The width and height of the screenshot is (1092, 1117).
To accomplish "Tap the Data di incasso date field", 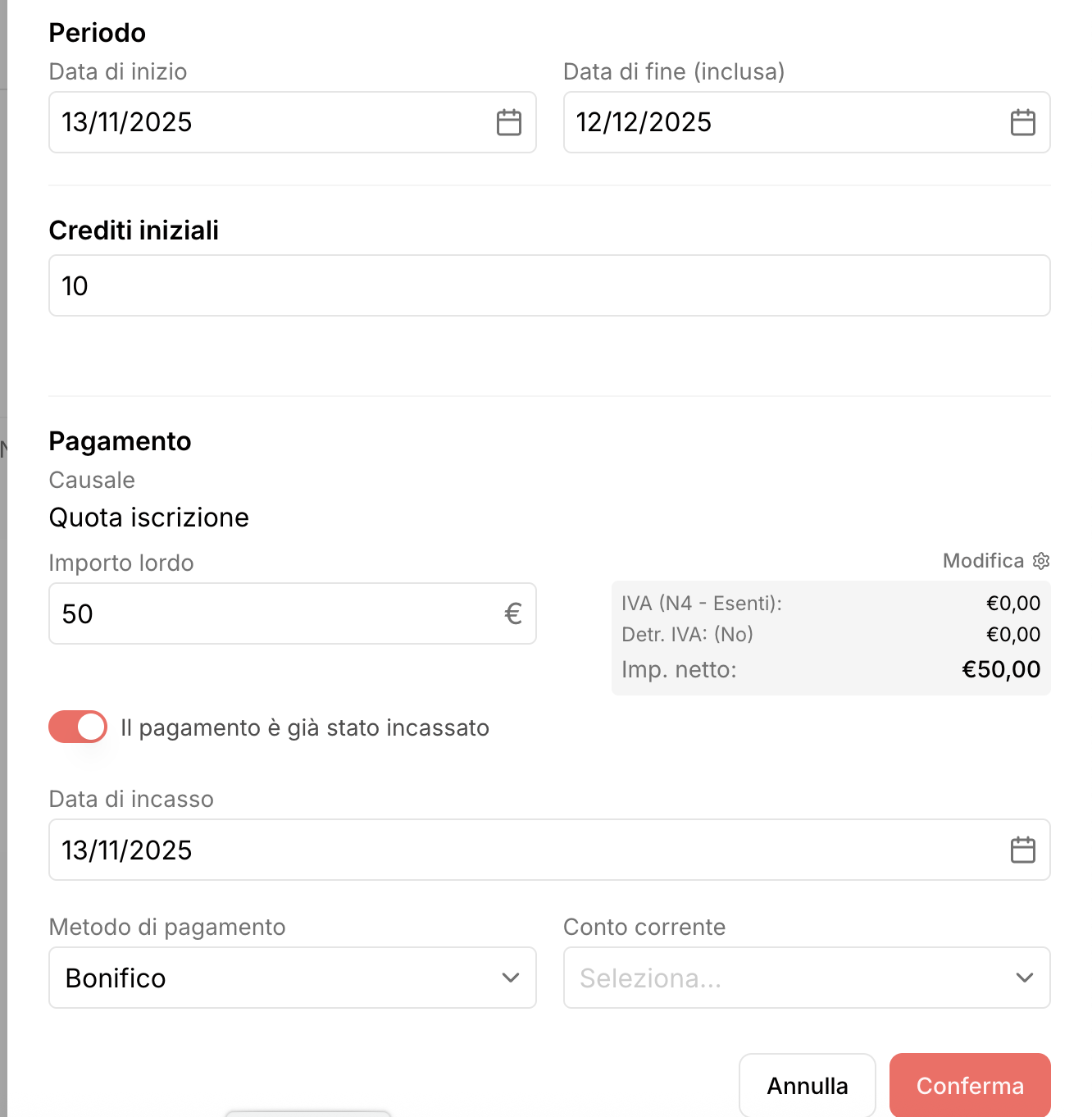I will coord(525,850).
